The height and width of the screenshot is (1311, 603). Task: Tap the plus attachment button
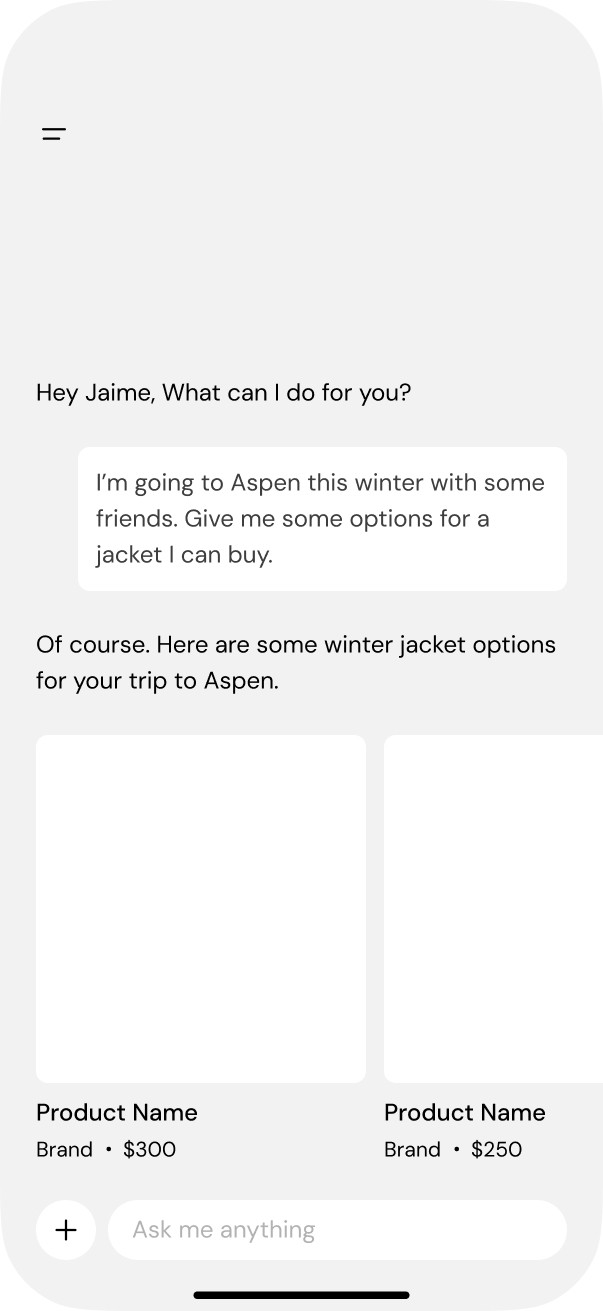pyautogui.click(x=66, y=1230)
